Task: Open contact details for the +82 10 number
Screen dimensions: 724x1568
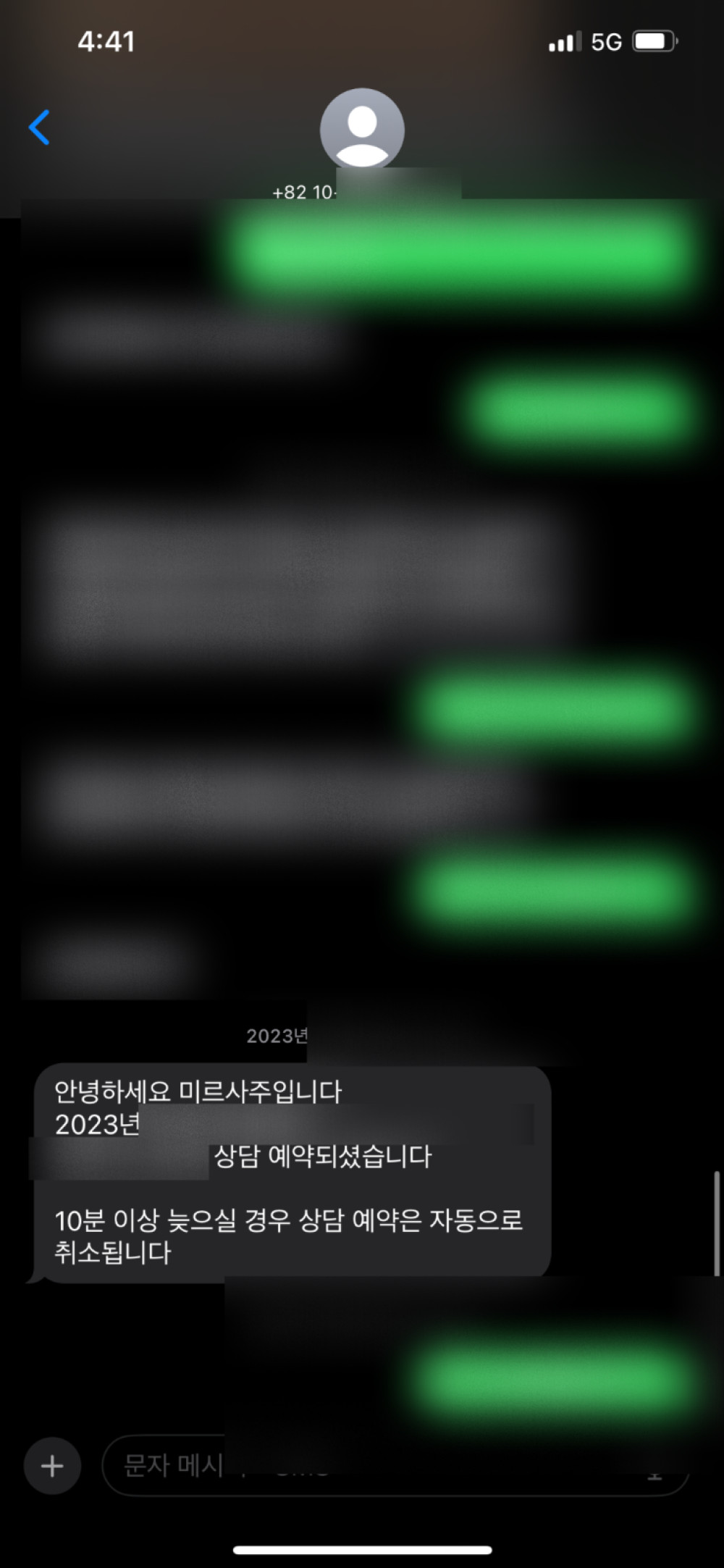Action: coord(362,130)
